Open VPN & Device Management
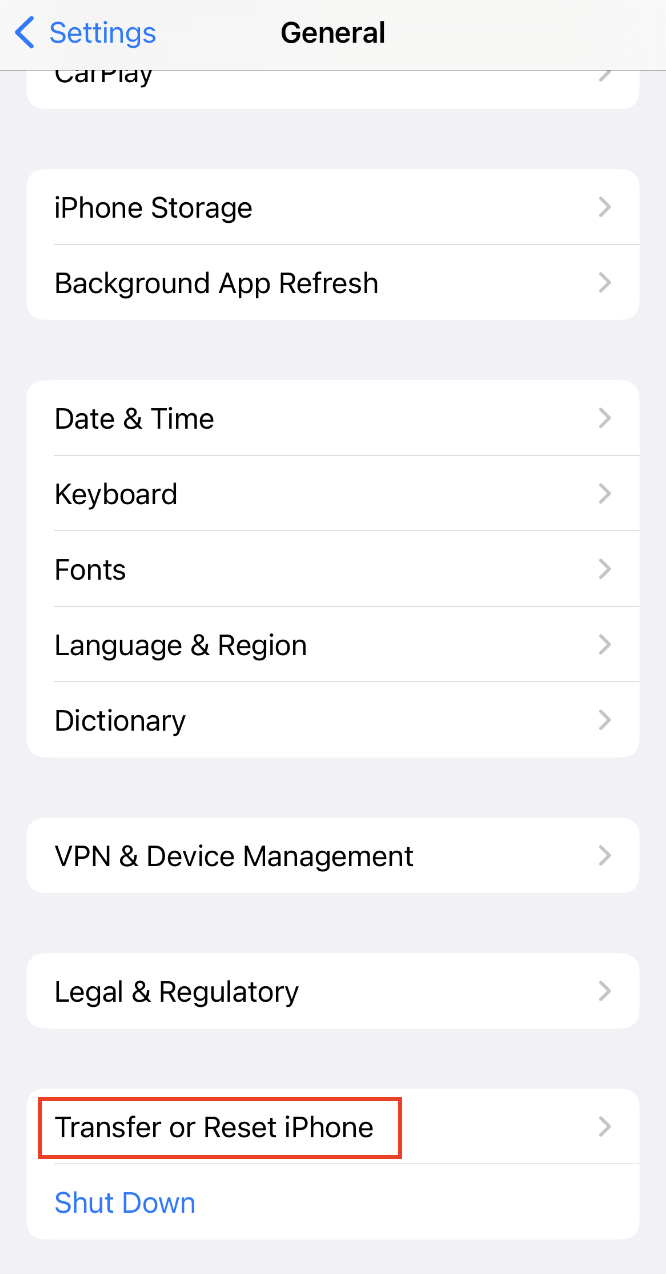 [x=332, y=856]
